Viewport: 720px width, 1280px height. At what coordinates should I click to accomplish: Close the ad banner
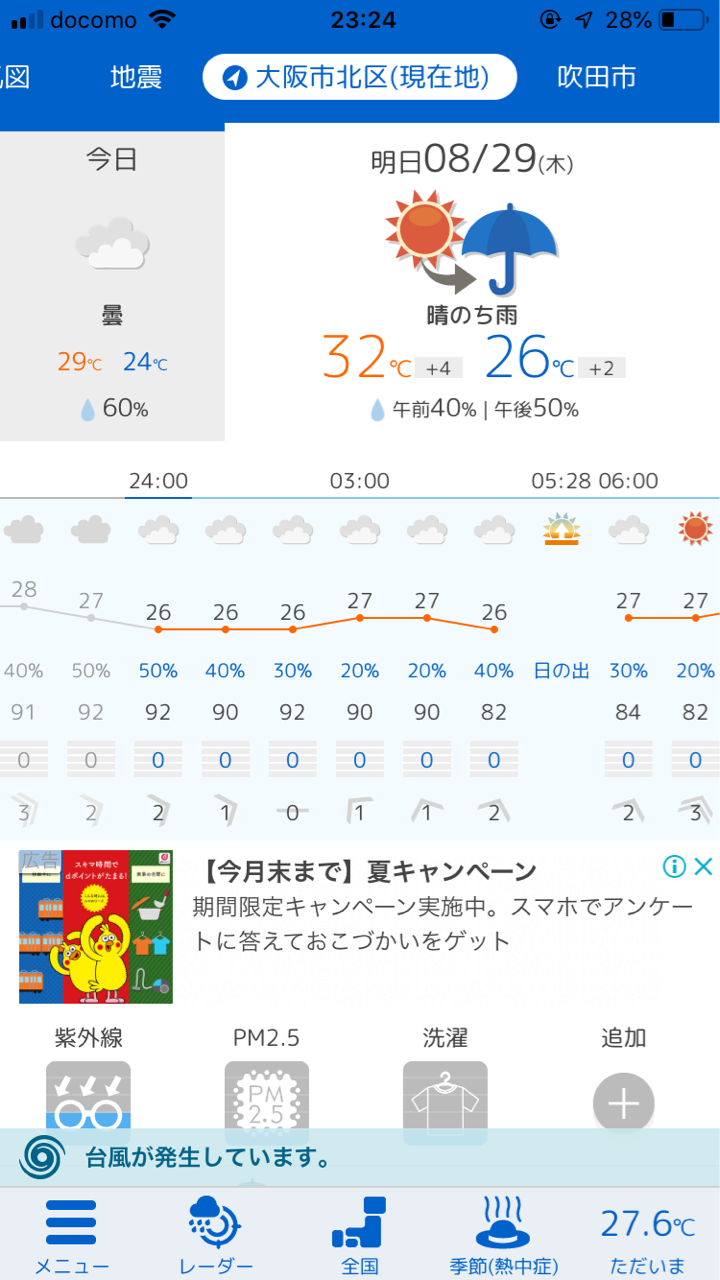704,866
